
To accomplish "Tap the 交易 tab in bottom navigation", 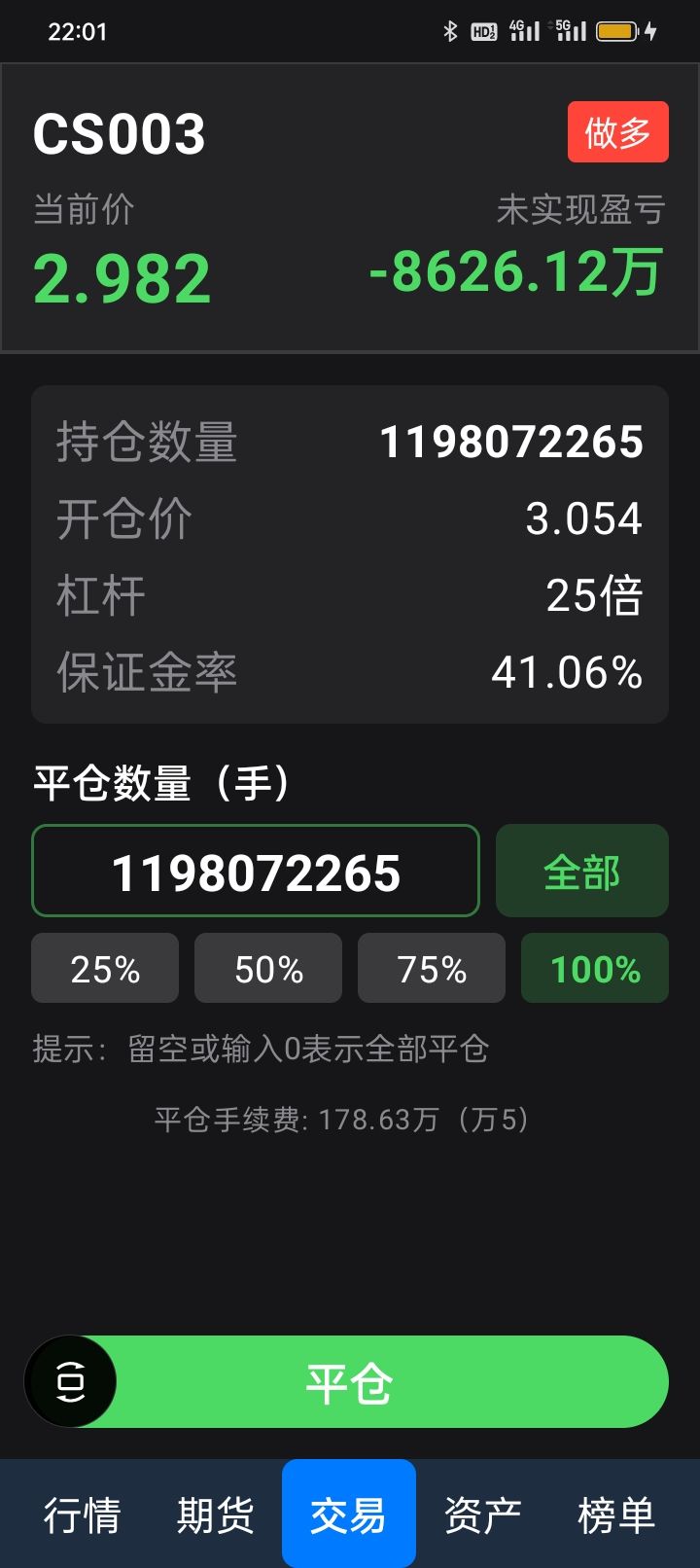I will pos(348,1514).
